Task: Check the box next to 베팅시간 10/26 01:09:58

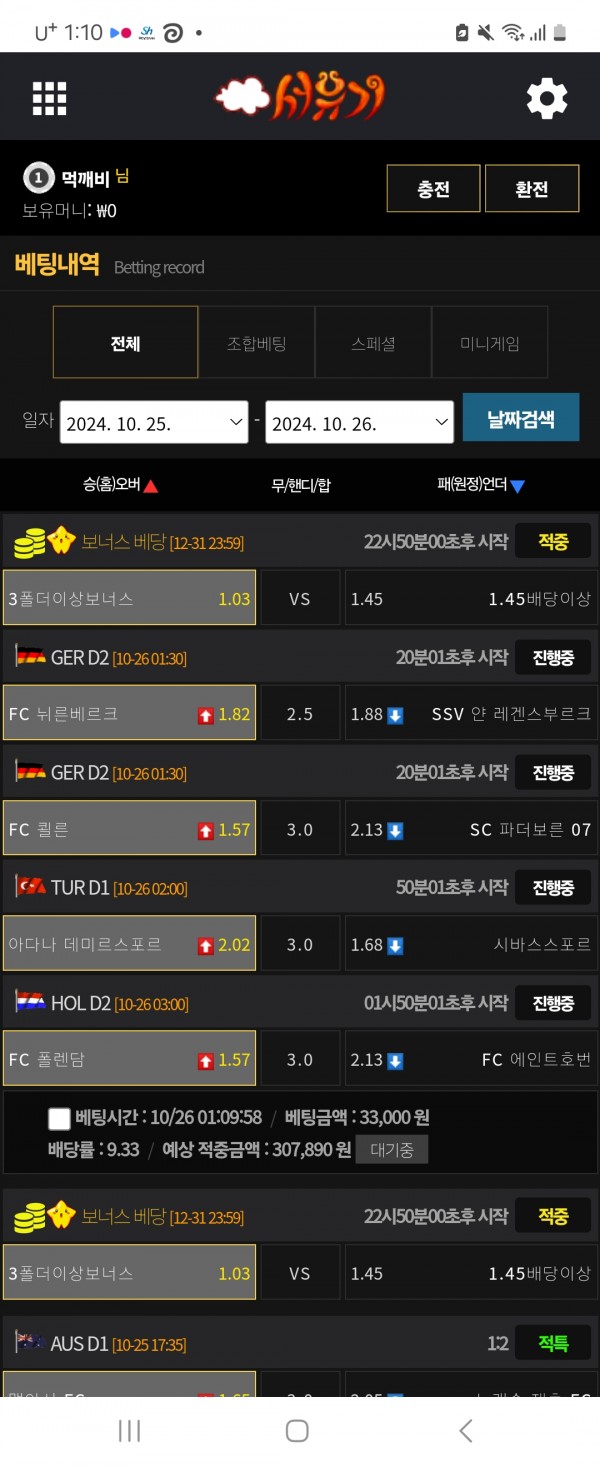Action: [59, 1118]
